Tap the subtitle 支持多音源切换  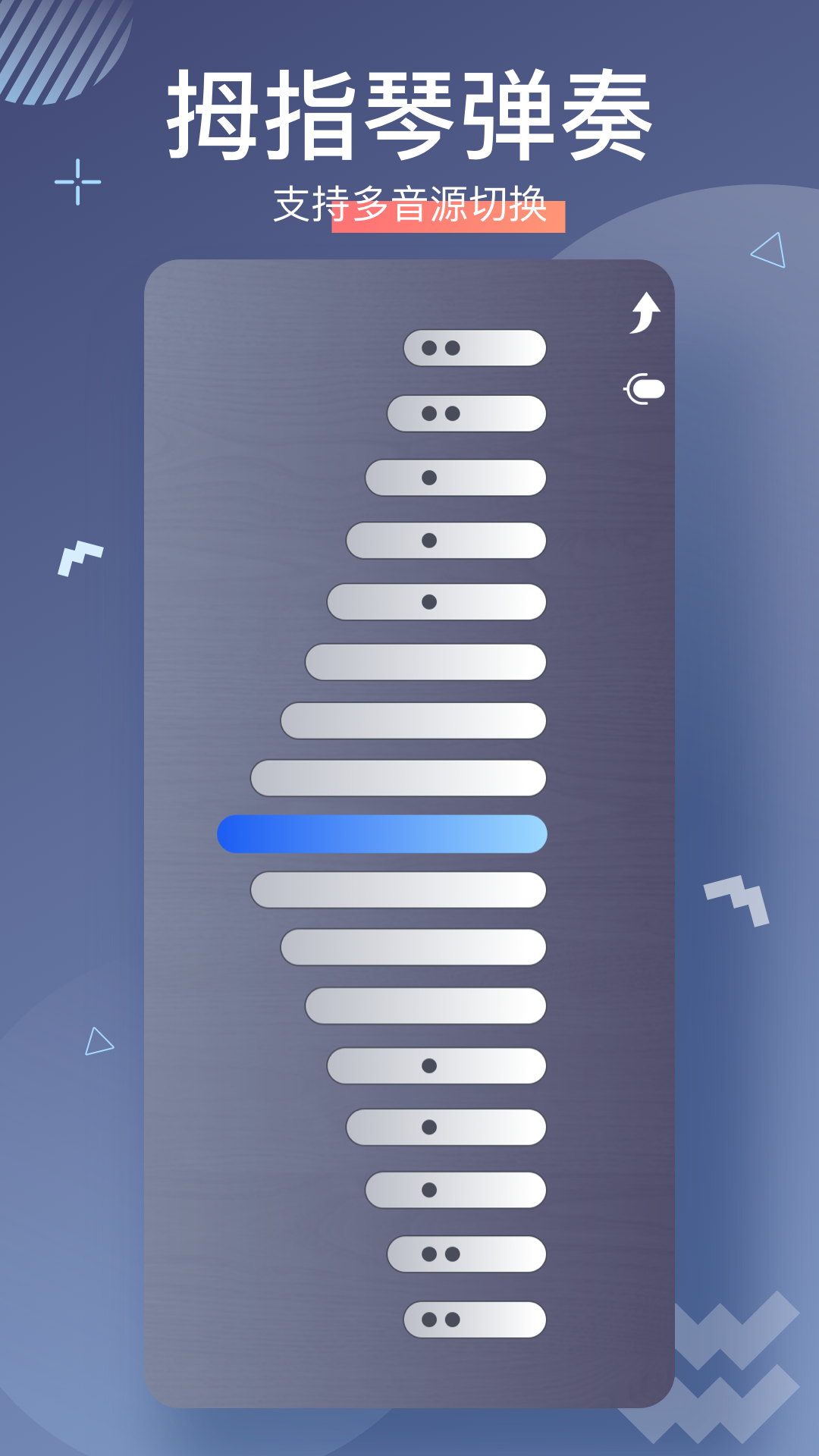(418, 203)
